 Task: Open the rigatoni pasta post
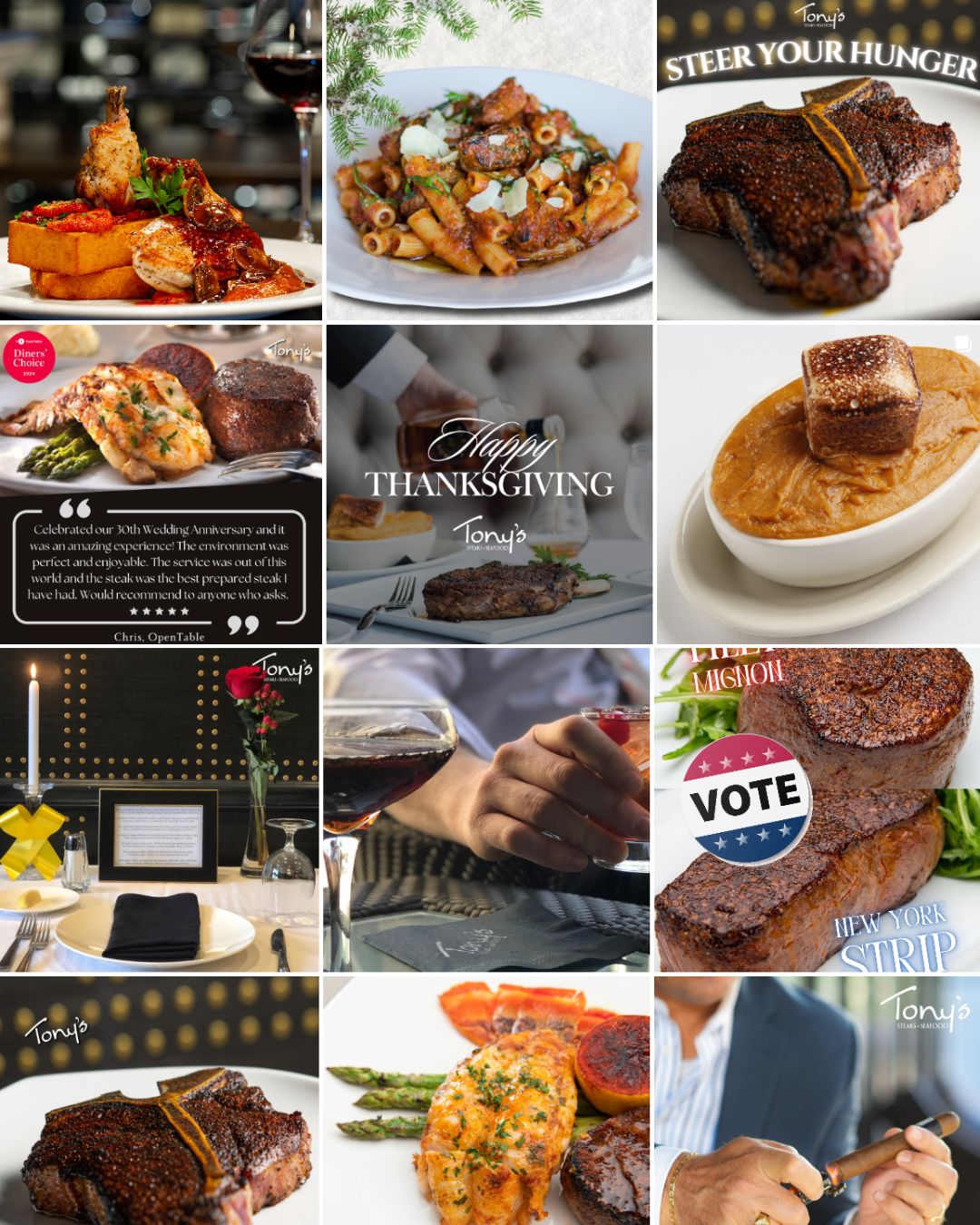pyautogui.click(x=489, y=160)
